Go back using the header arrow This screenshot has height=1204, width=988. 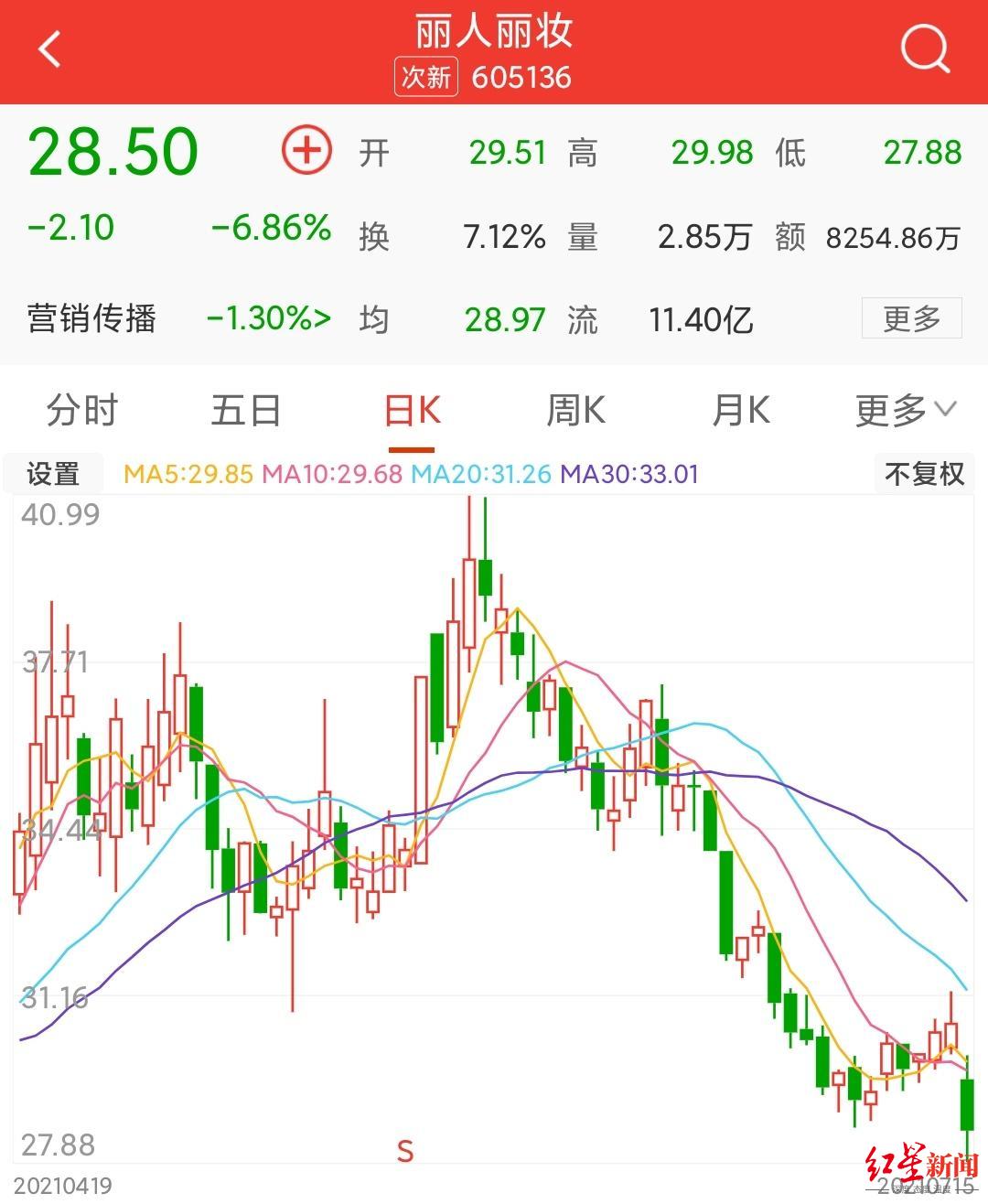click(x=50, y=49)
